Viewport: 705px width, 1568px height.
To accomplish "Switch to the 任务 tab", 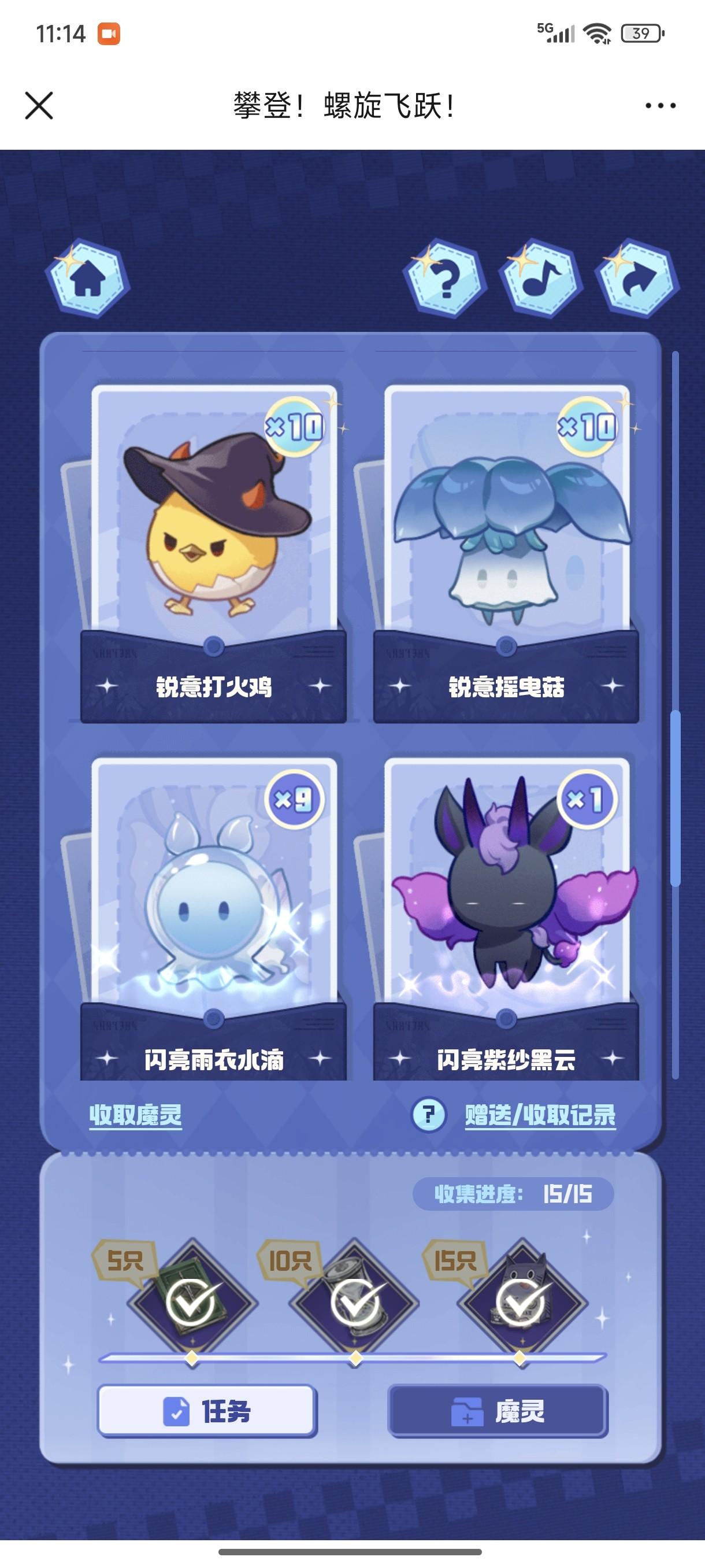I will pos(207,1411).
